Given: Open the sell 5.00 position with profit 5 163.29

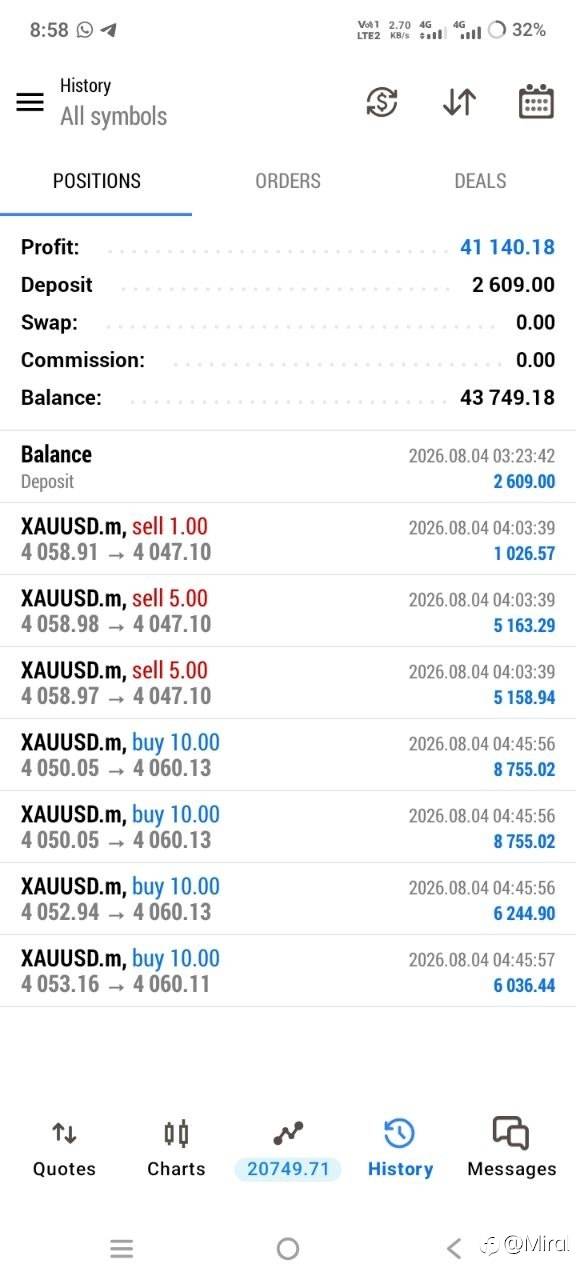Looking at the screenshot, I should (x=288, y=611).
